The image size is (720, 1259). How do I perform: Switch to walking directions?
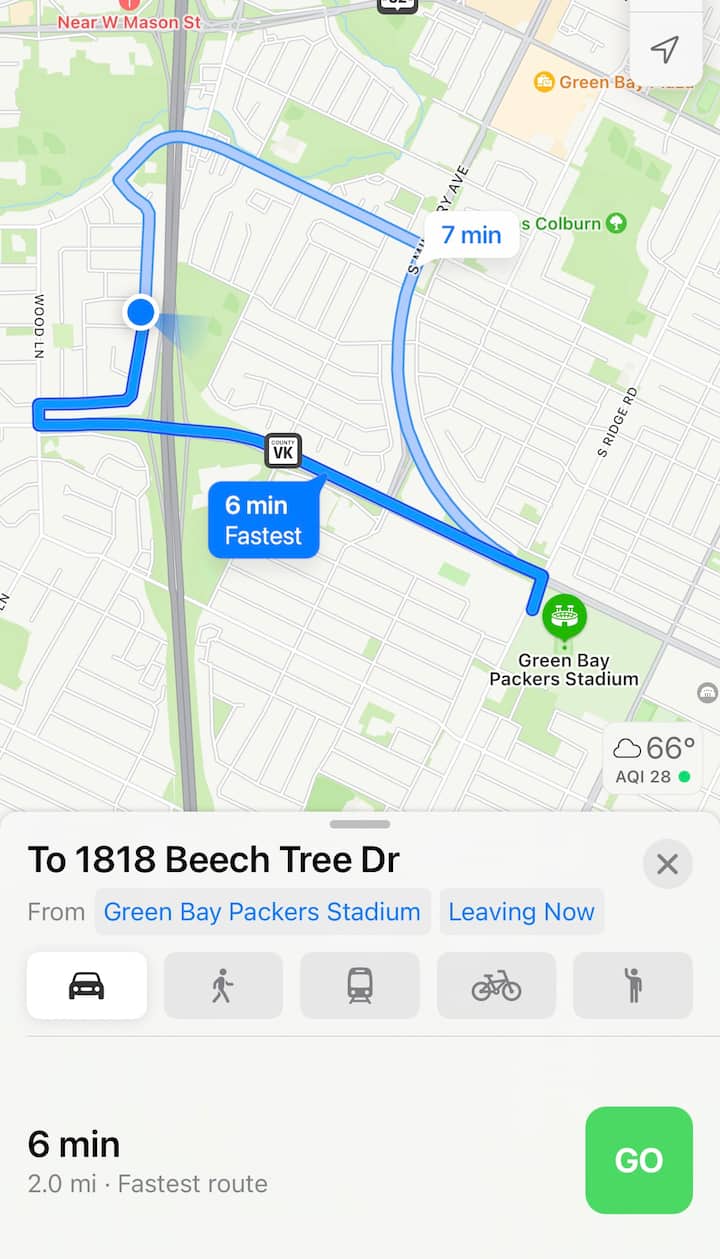pyautogui.click(x=223, y=985)
